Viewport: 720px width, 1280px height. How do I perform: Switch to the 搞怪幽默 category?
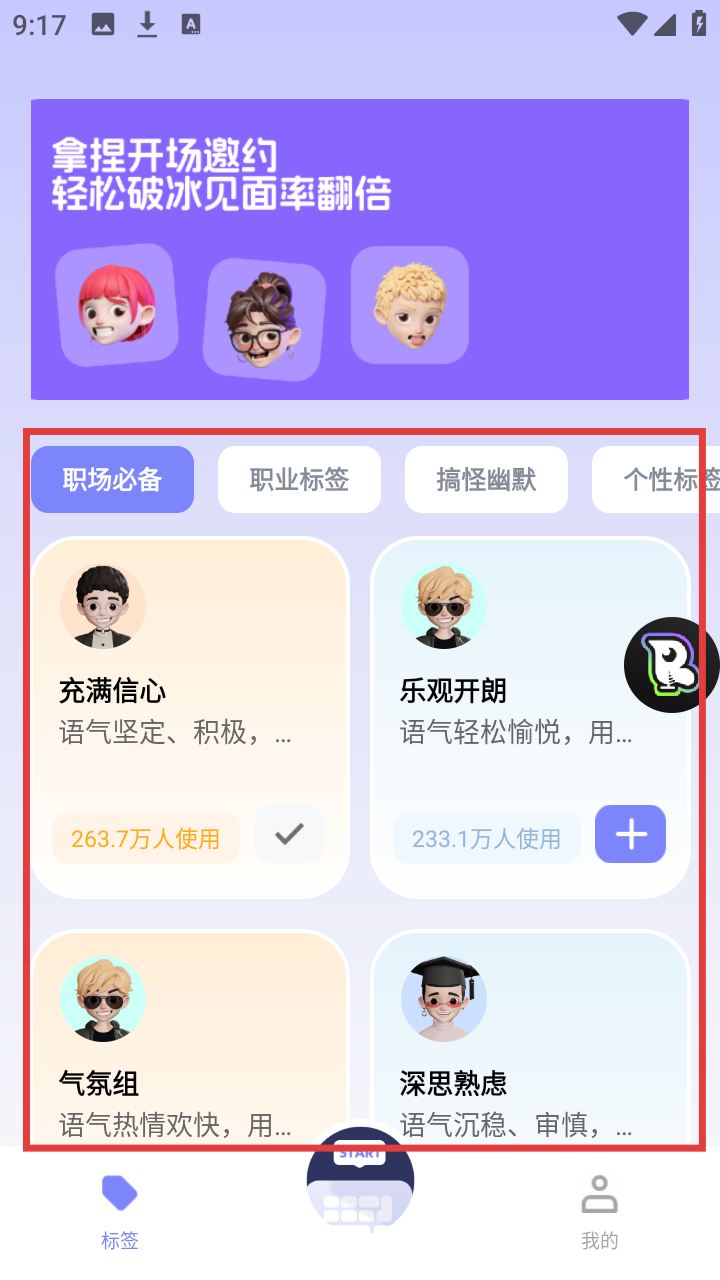click(x=486, y=480)
